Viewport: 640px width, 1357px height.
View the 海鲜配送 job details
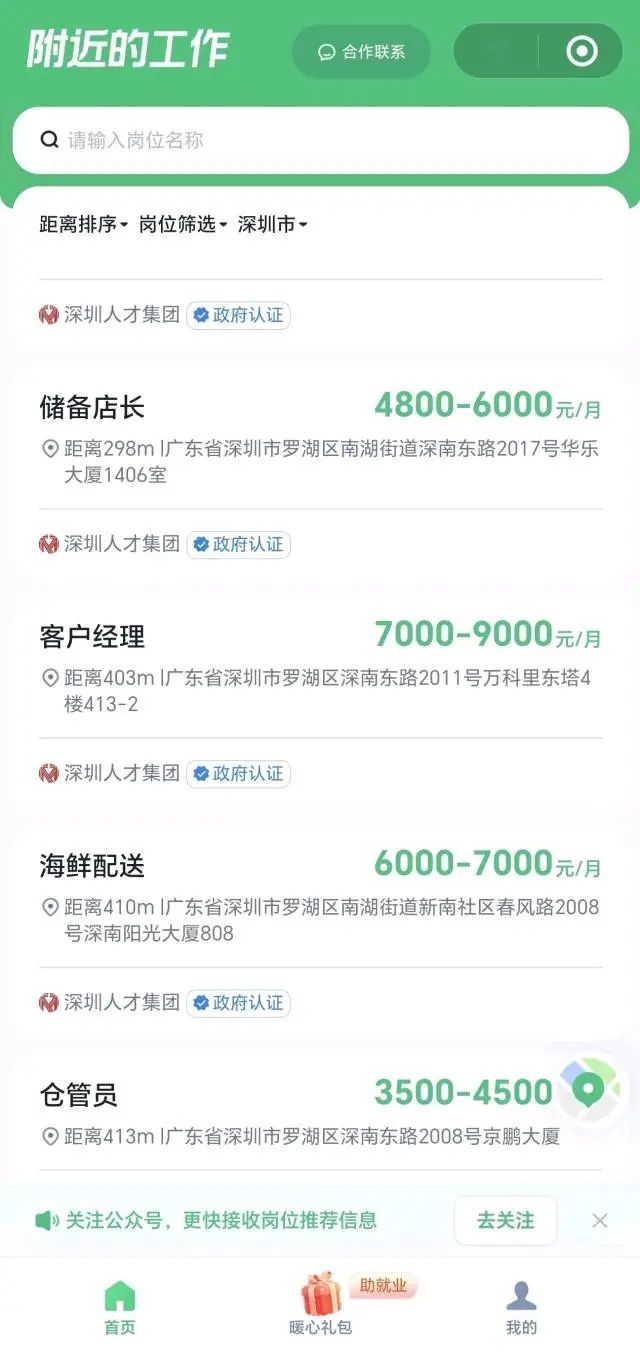pos(92,865)
